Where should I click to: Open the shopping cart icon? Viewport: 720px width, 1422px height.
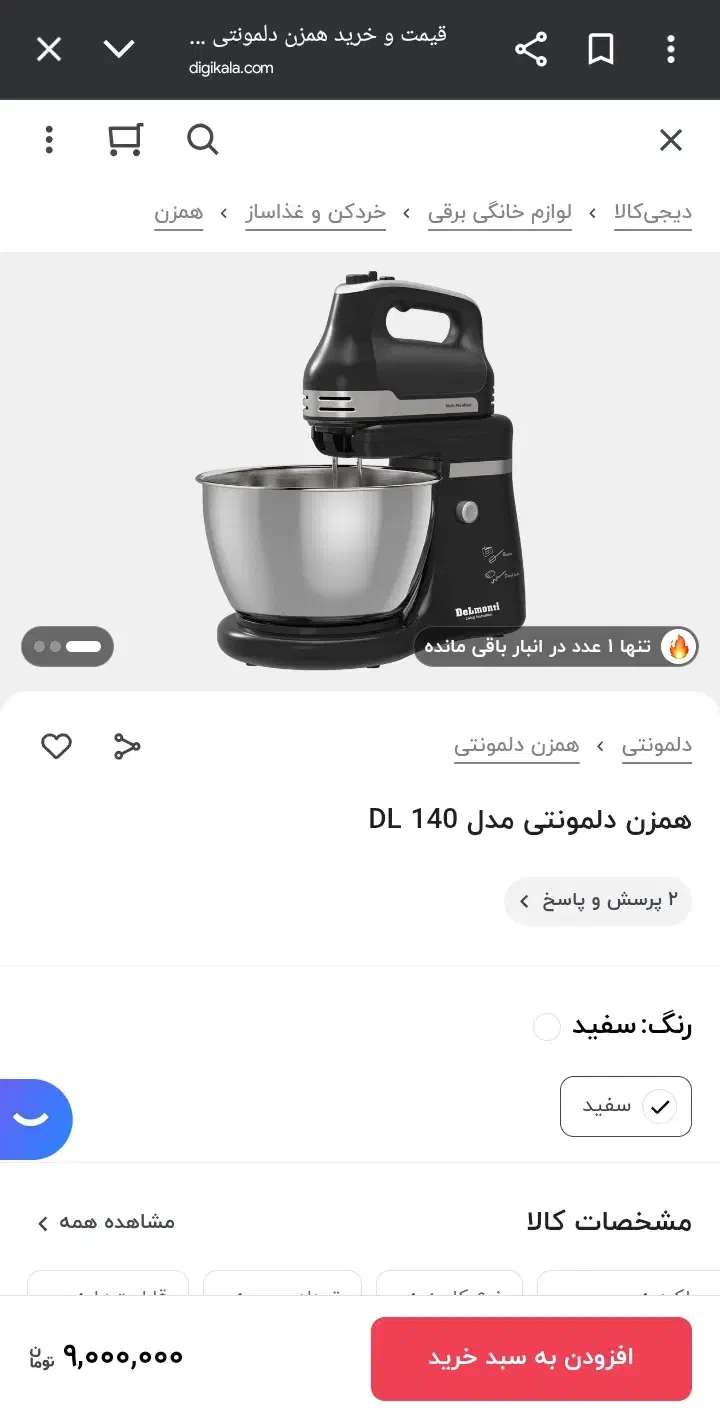point(124,140)
